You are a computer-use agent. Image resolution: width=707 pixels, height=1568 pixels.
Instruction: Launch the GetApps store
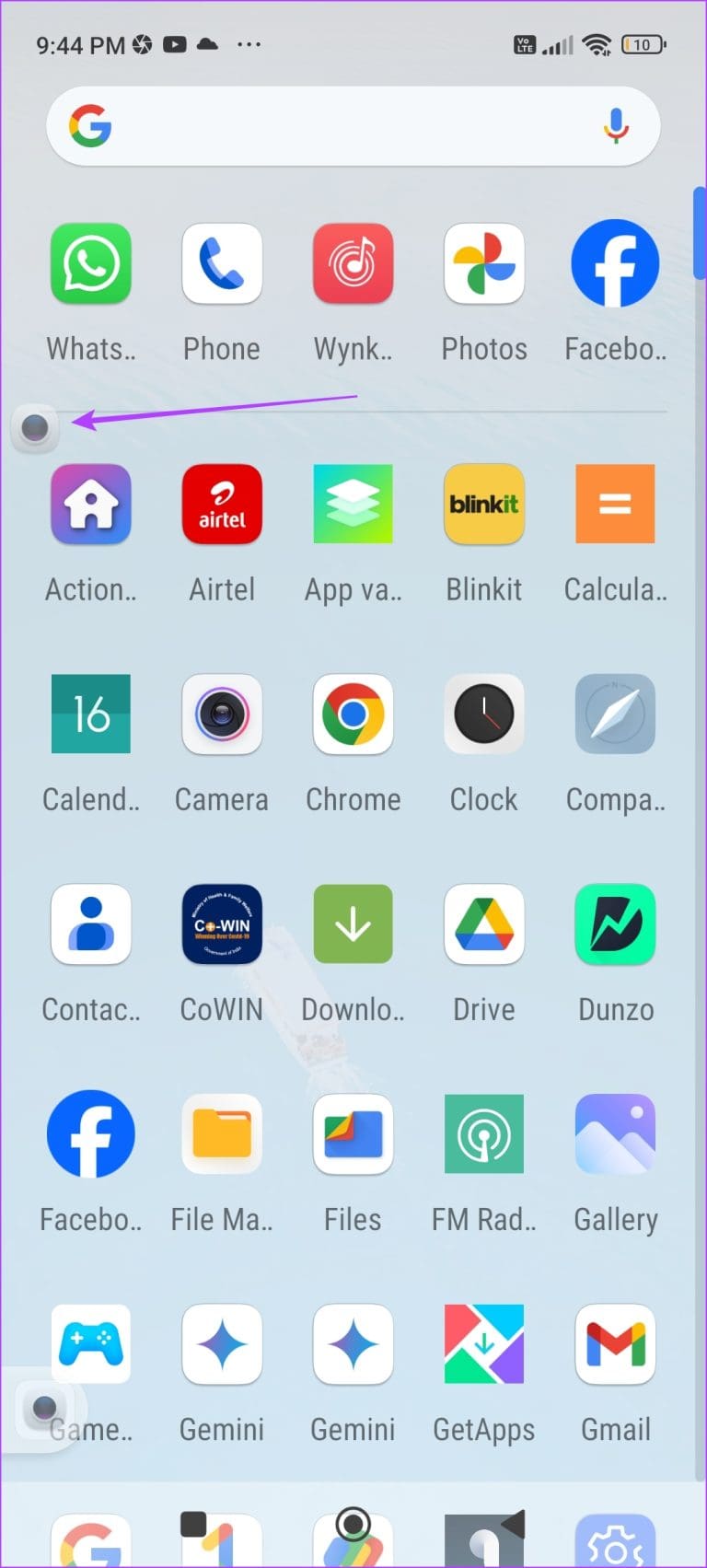click(483, 1344)
